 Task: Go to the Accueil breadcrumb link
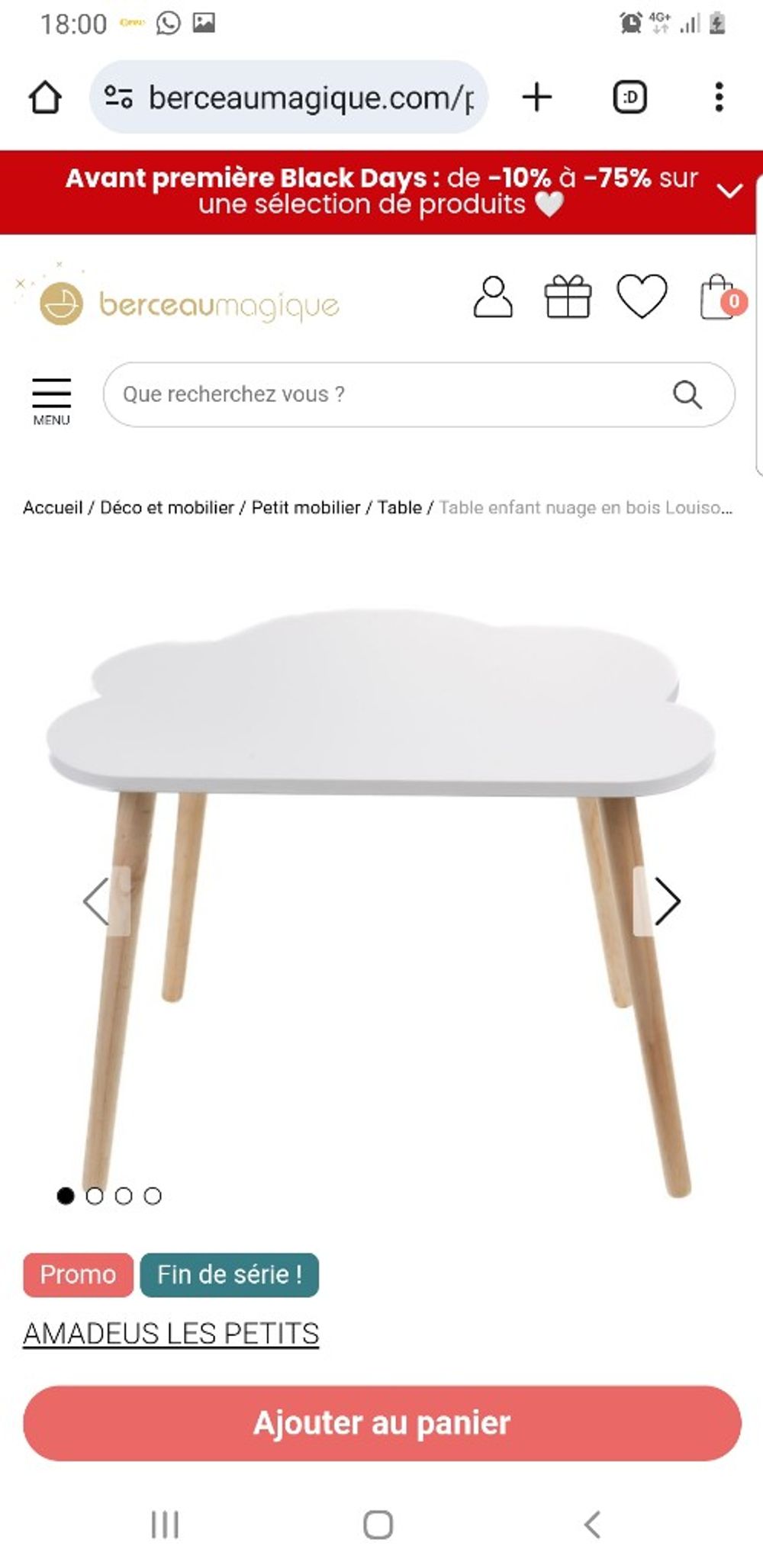click(53, 508)
